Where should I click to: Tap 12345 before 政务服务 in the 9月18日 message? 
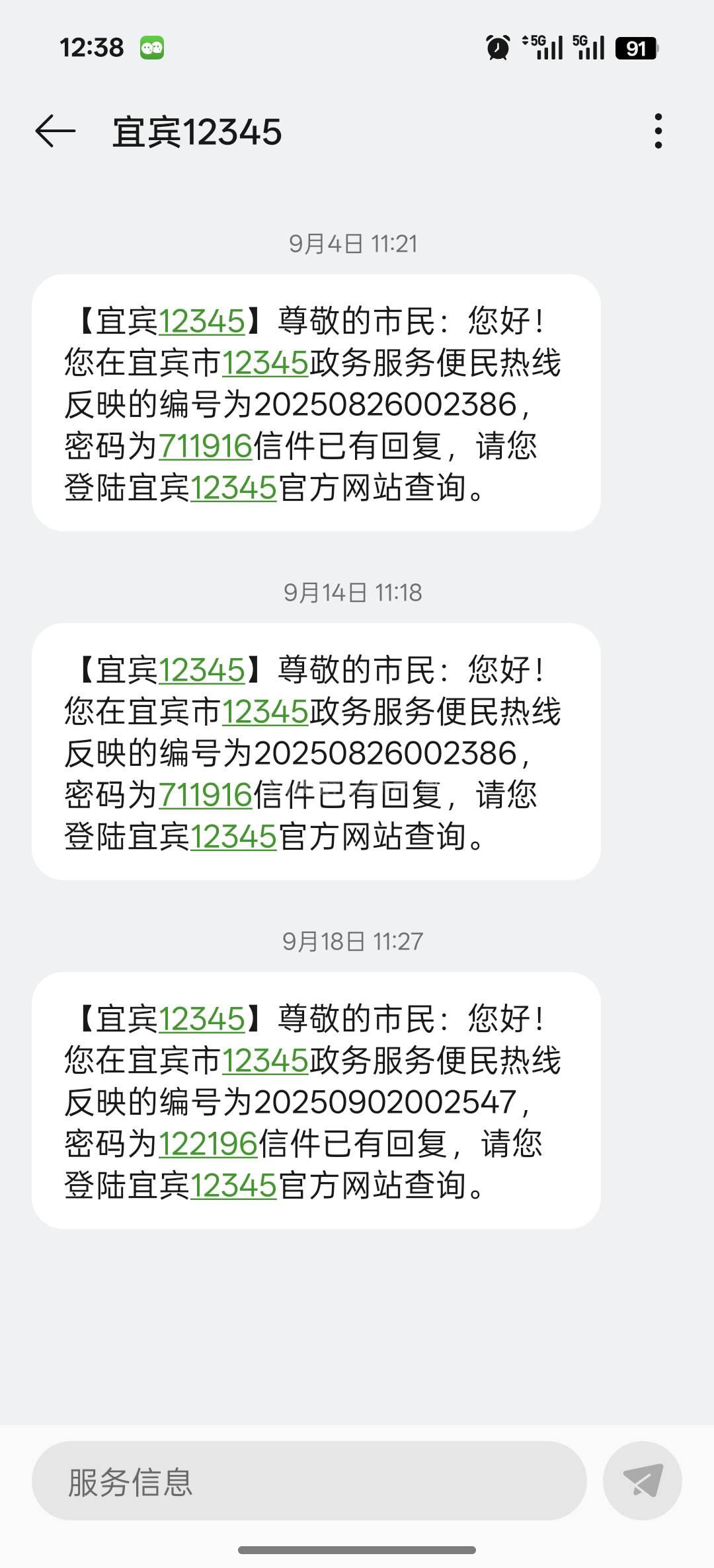(x=265, y=1061)
